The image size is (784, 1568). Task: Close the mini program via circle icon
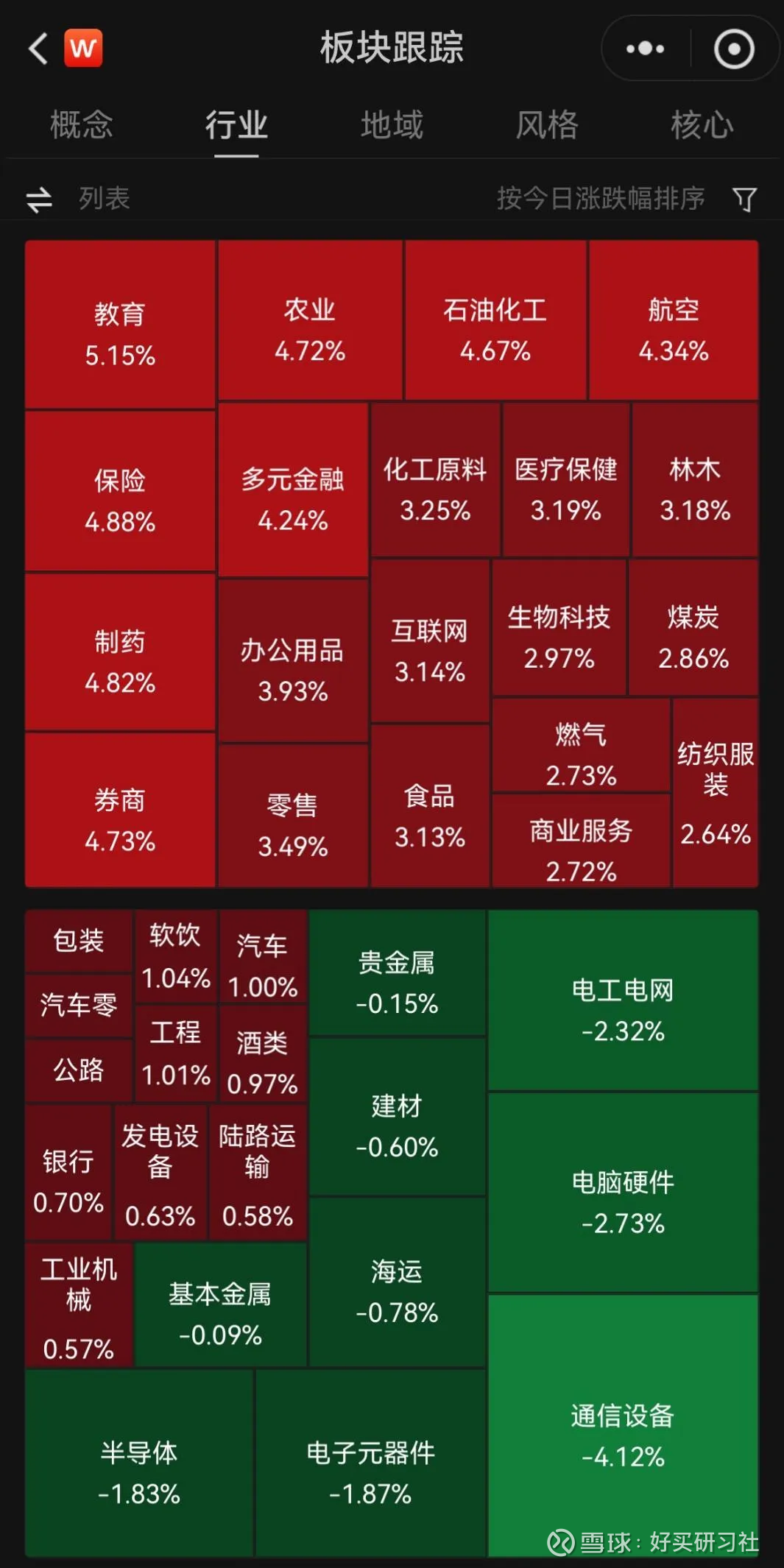pyautogui.click(x=734, y=49)
